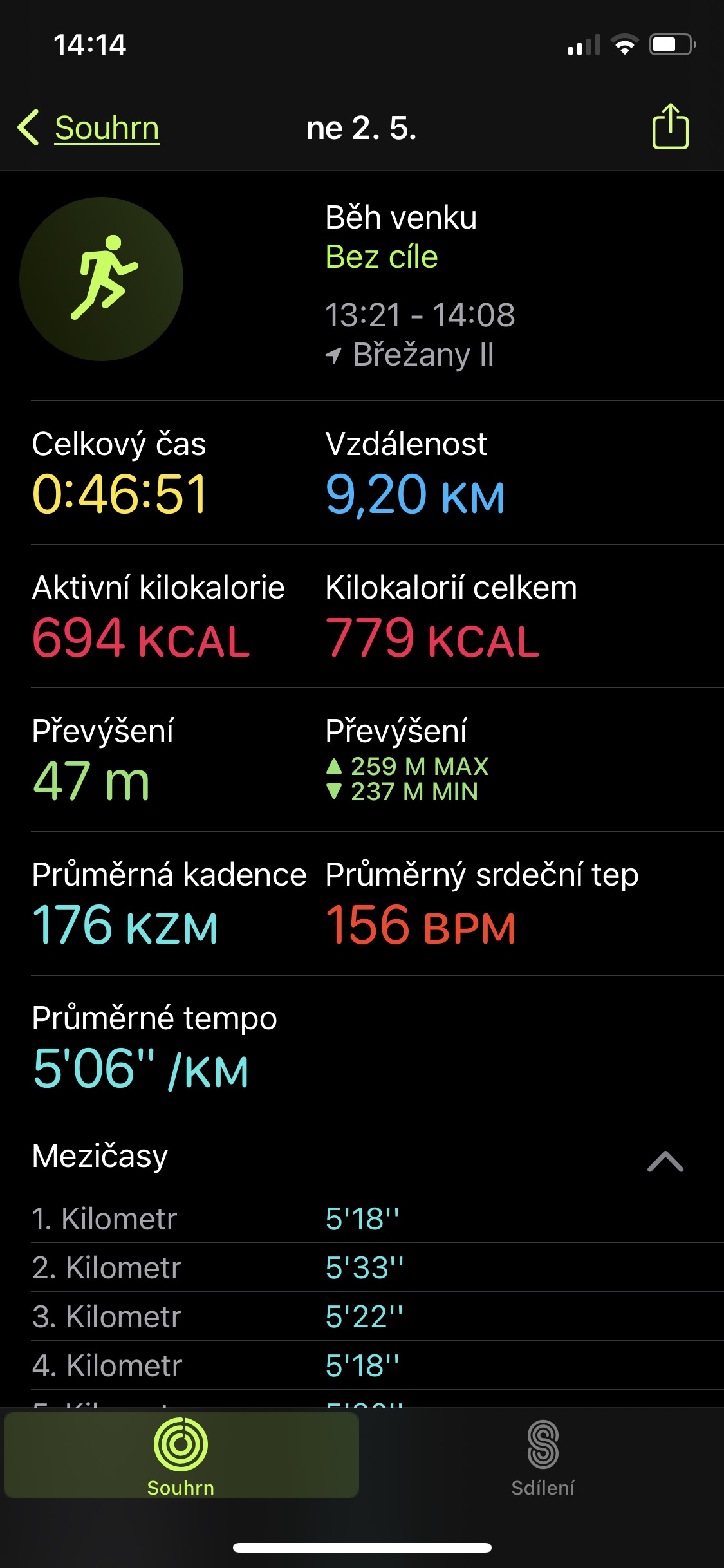Screen dimensions: 724x1568
Task: Go back to Souhrn
Action: coord(89,127)
